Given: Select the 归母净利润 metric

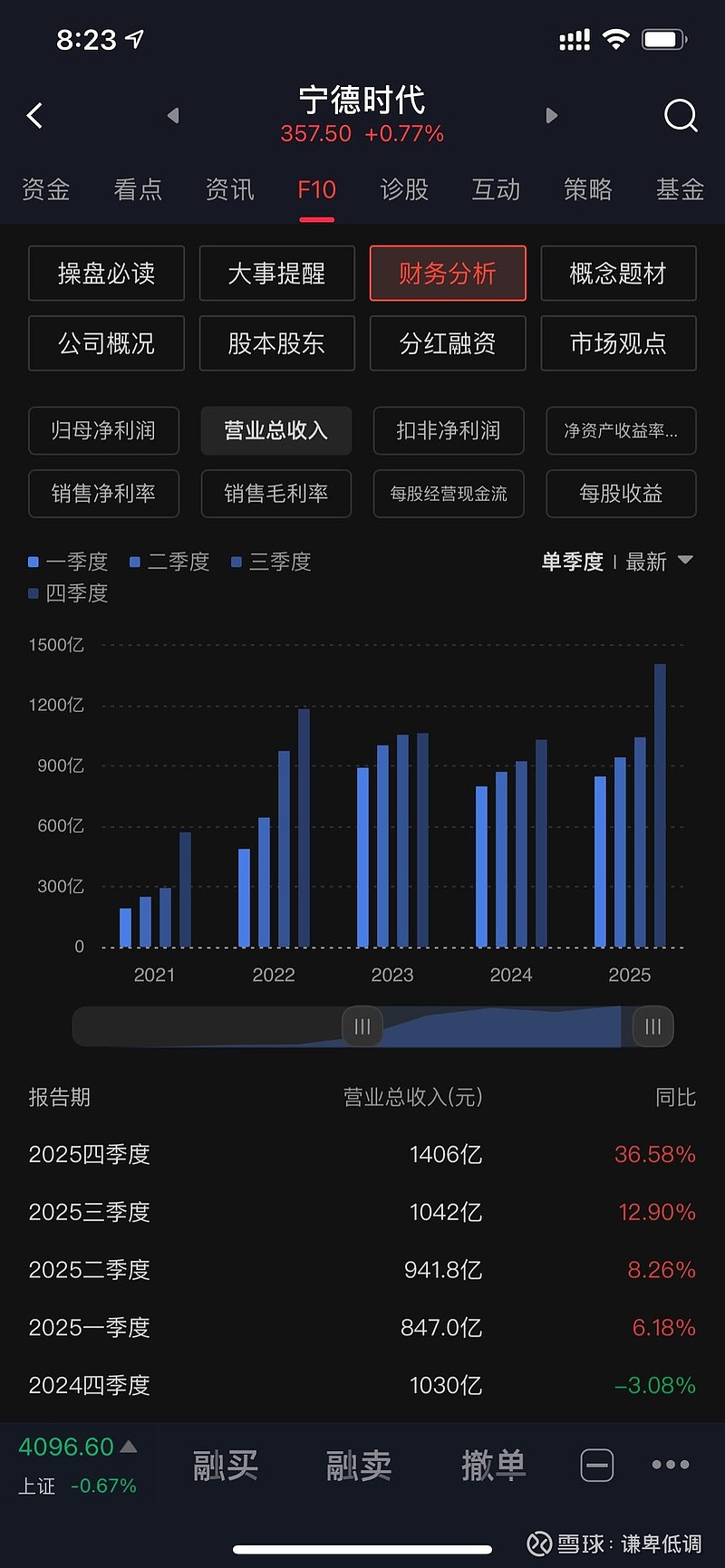Looking at the screenshot, I should [103, 431].
